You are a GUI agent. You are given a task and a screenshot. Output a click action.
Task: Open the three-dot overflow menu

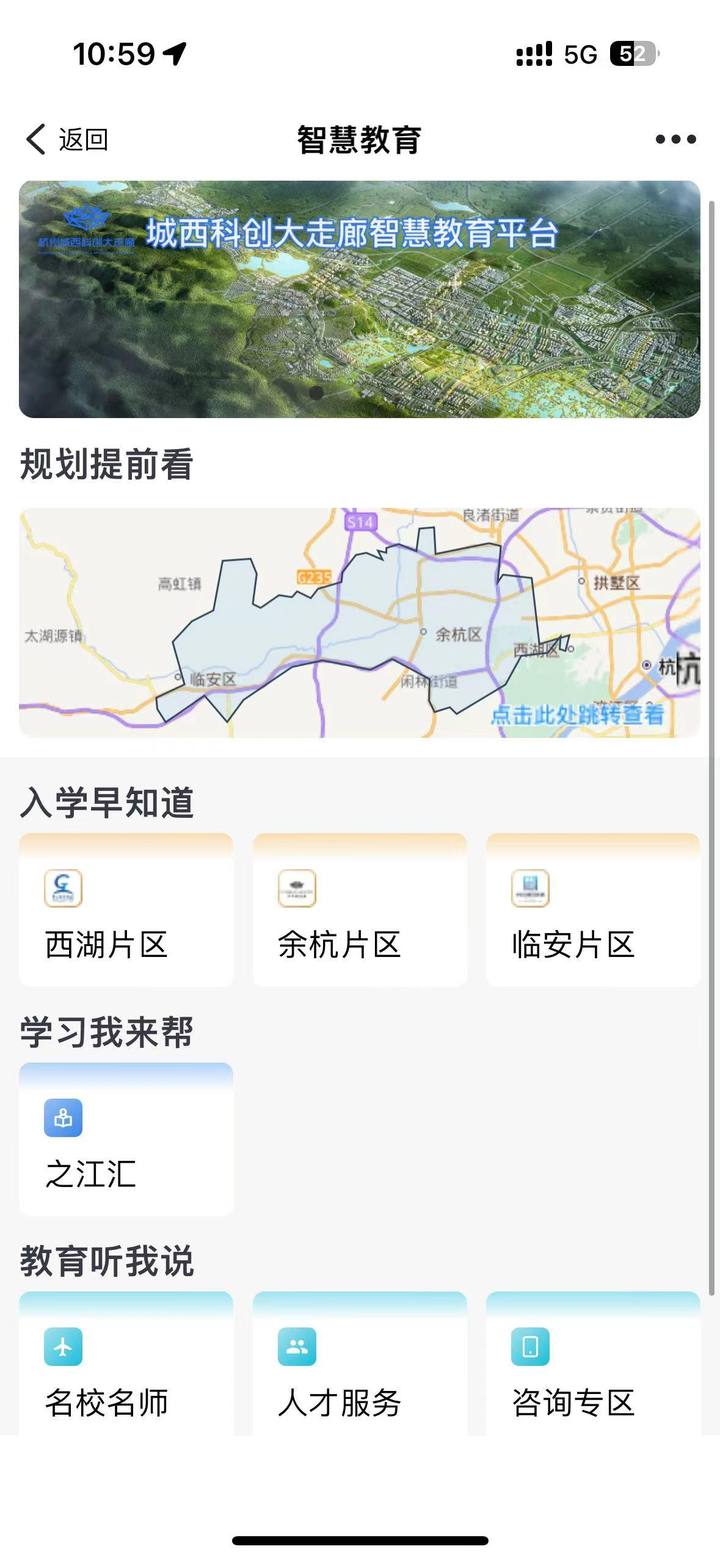coord(675,139)
